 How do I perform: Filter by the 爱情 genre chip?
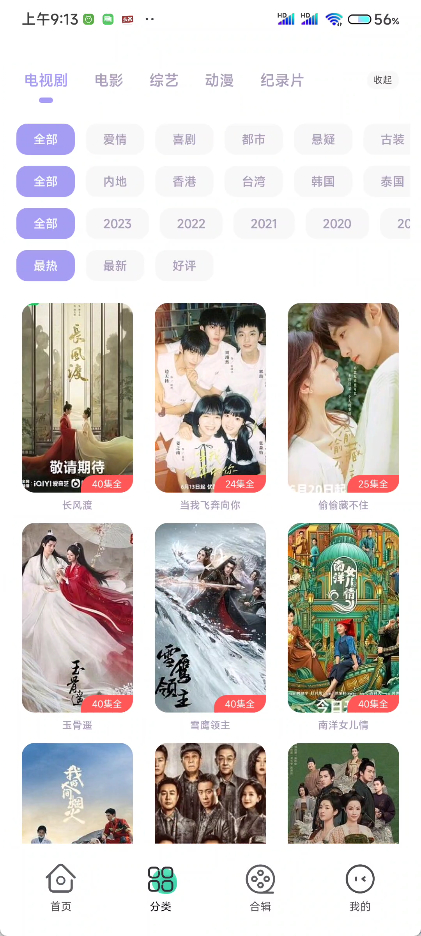[x=115, y=140]
